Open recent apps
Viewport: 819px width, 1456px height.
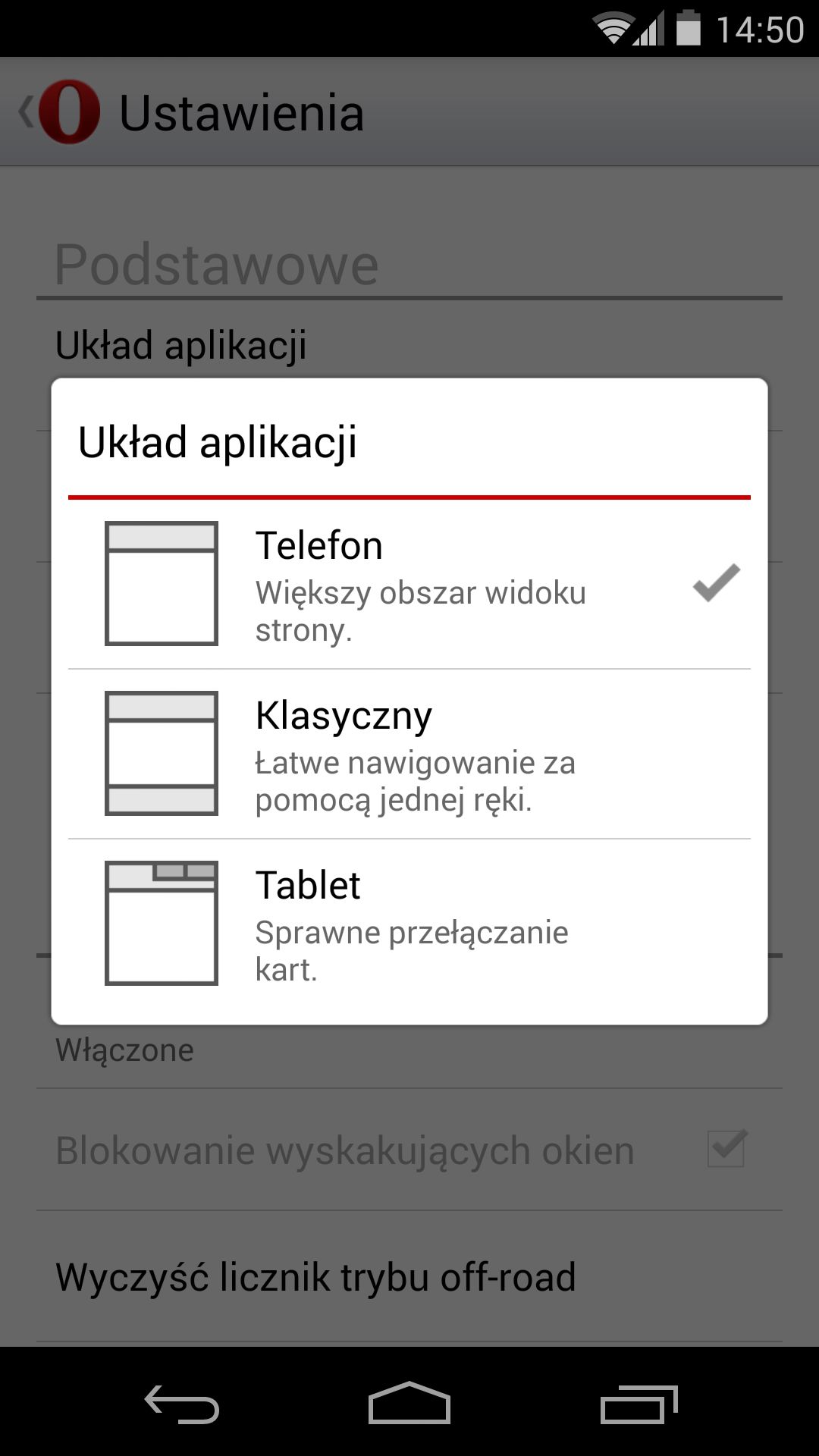(639, 1404)
